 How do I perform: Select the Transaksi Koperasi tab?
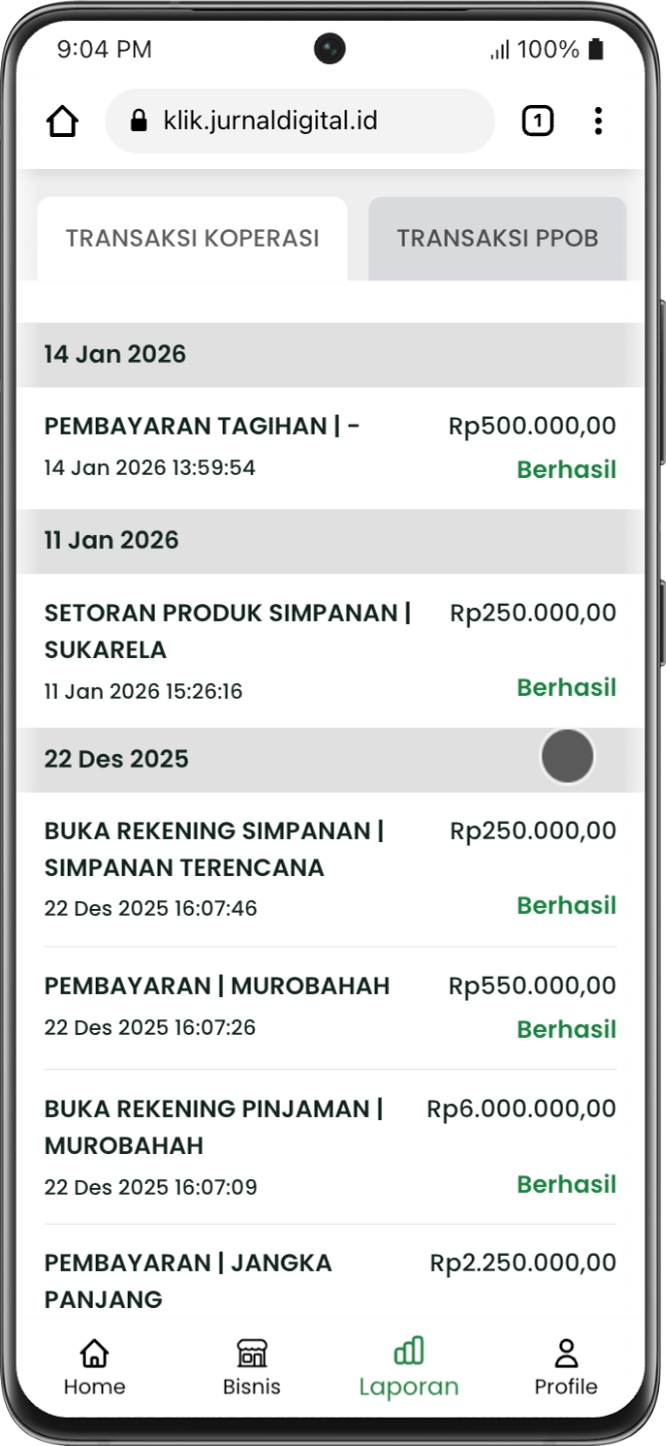192,238
